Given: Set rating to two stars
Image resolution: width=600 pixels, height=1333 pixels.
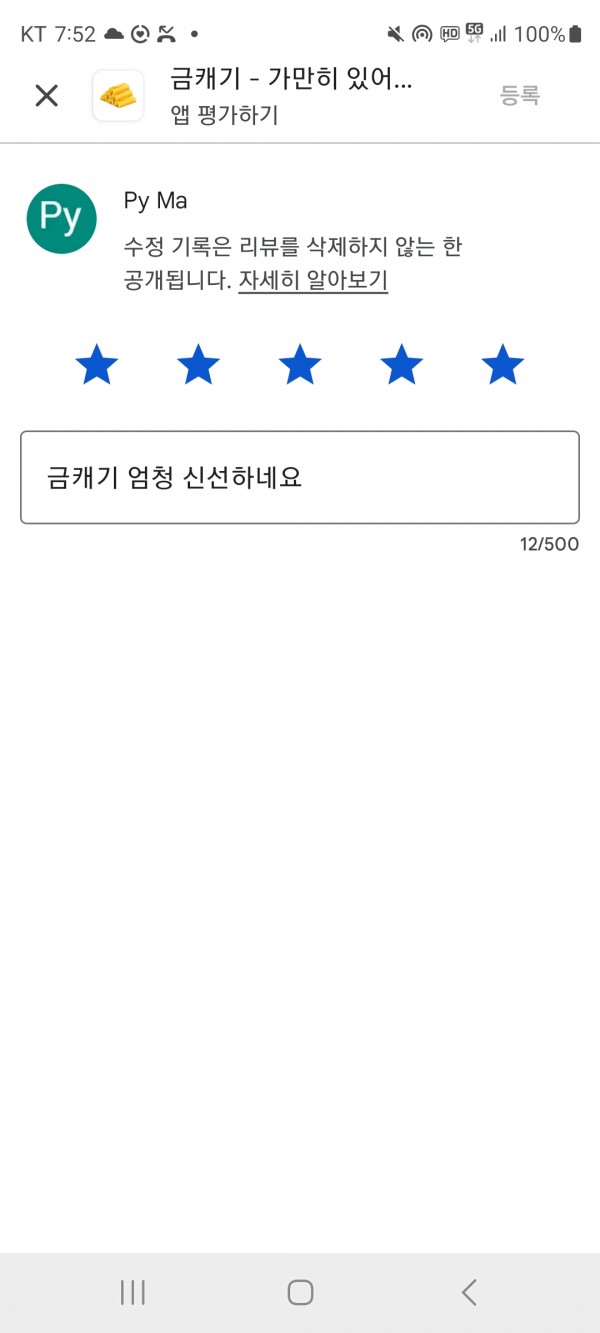Looking at the screenshot, I should [198, 365].
